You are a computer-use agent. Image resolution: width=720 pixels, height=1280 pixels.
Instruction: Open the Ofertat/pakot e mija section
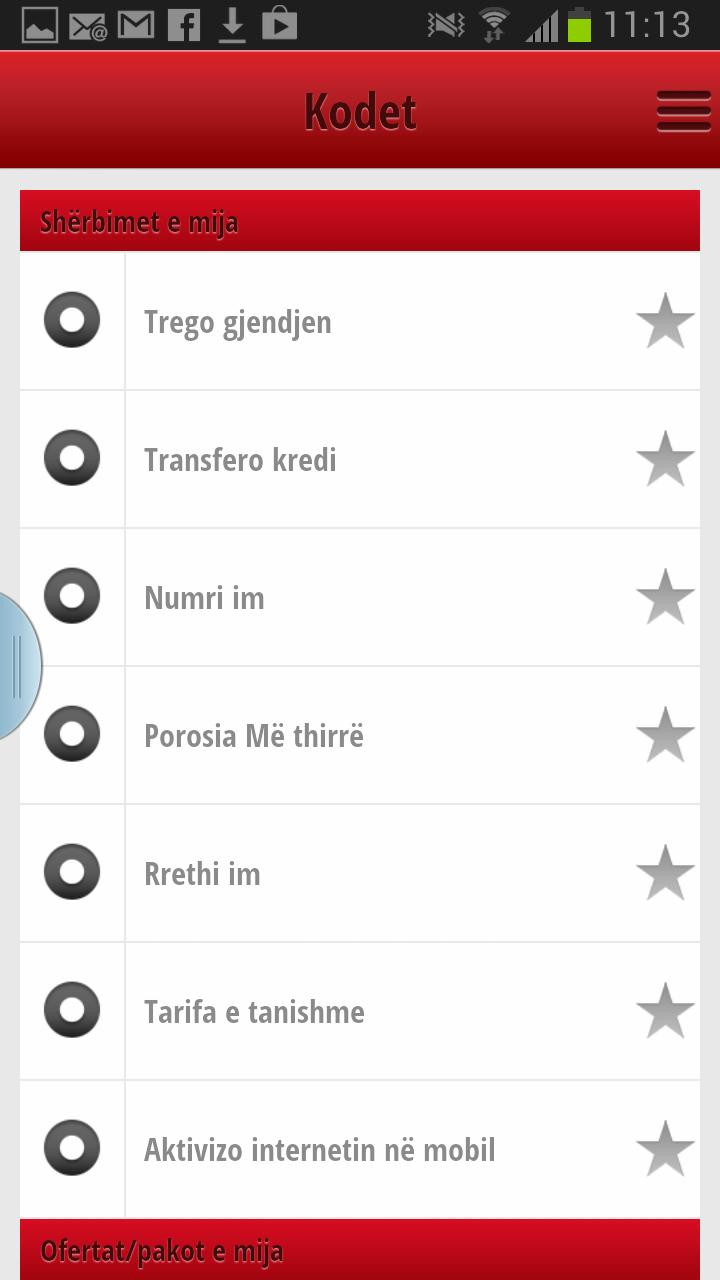pos(360,1250)
